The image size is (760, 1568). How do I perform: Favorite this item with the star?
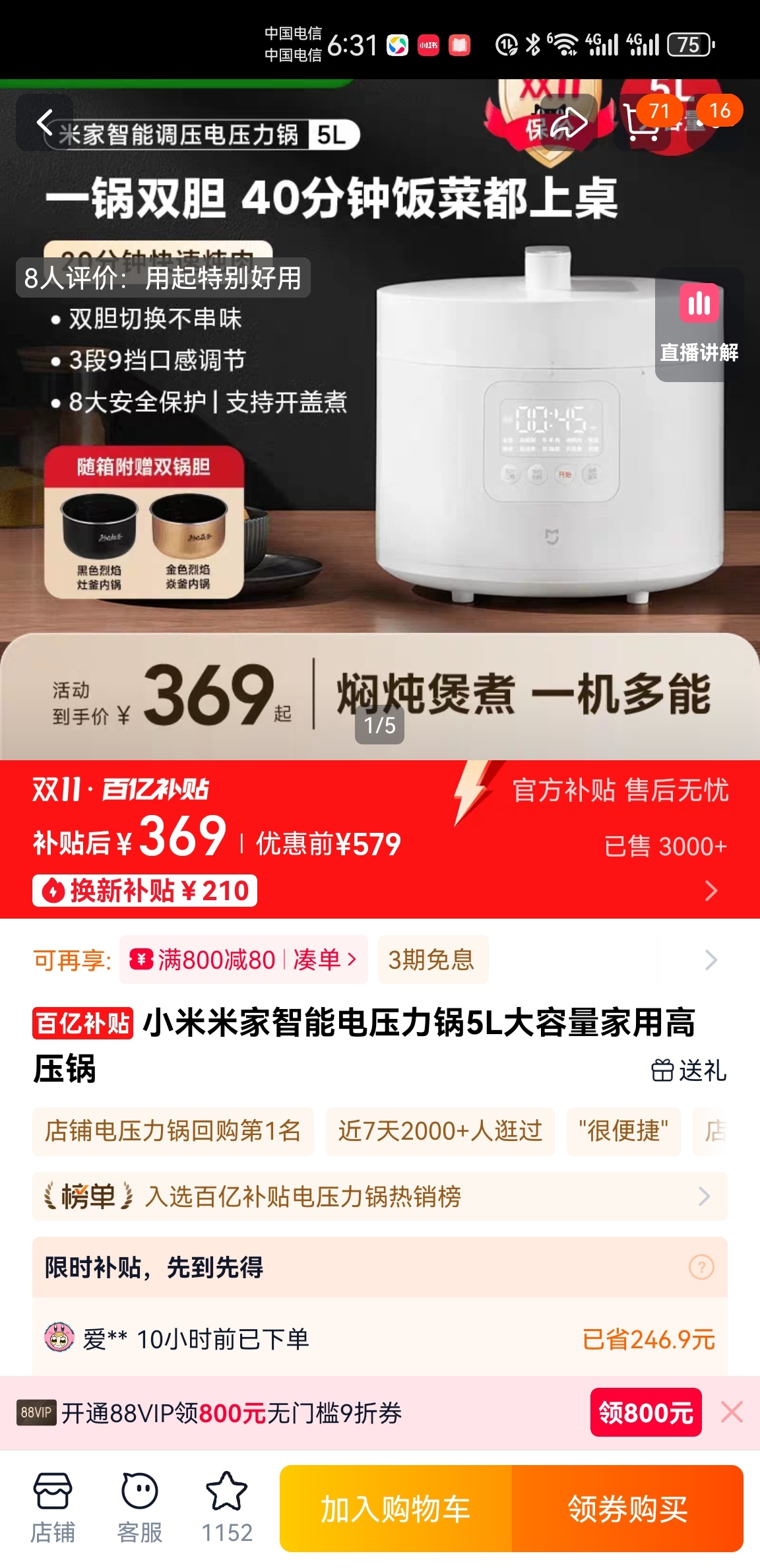(227, 1507)
